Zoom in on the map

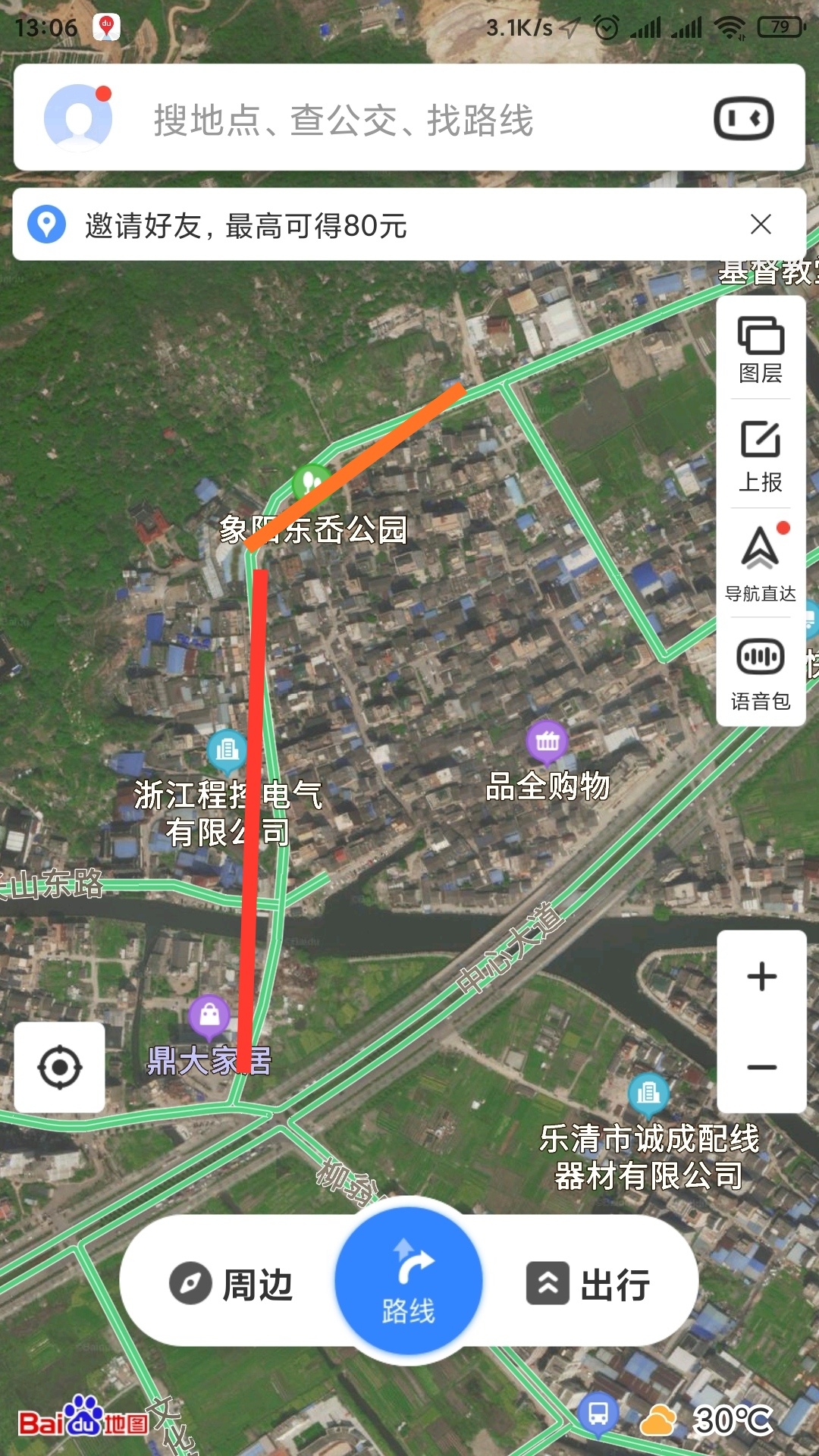[x=761, y=977]
